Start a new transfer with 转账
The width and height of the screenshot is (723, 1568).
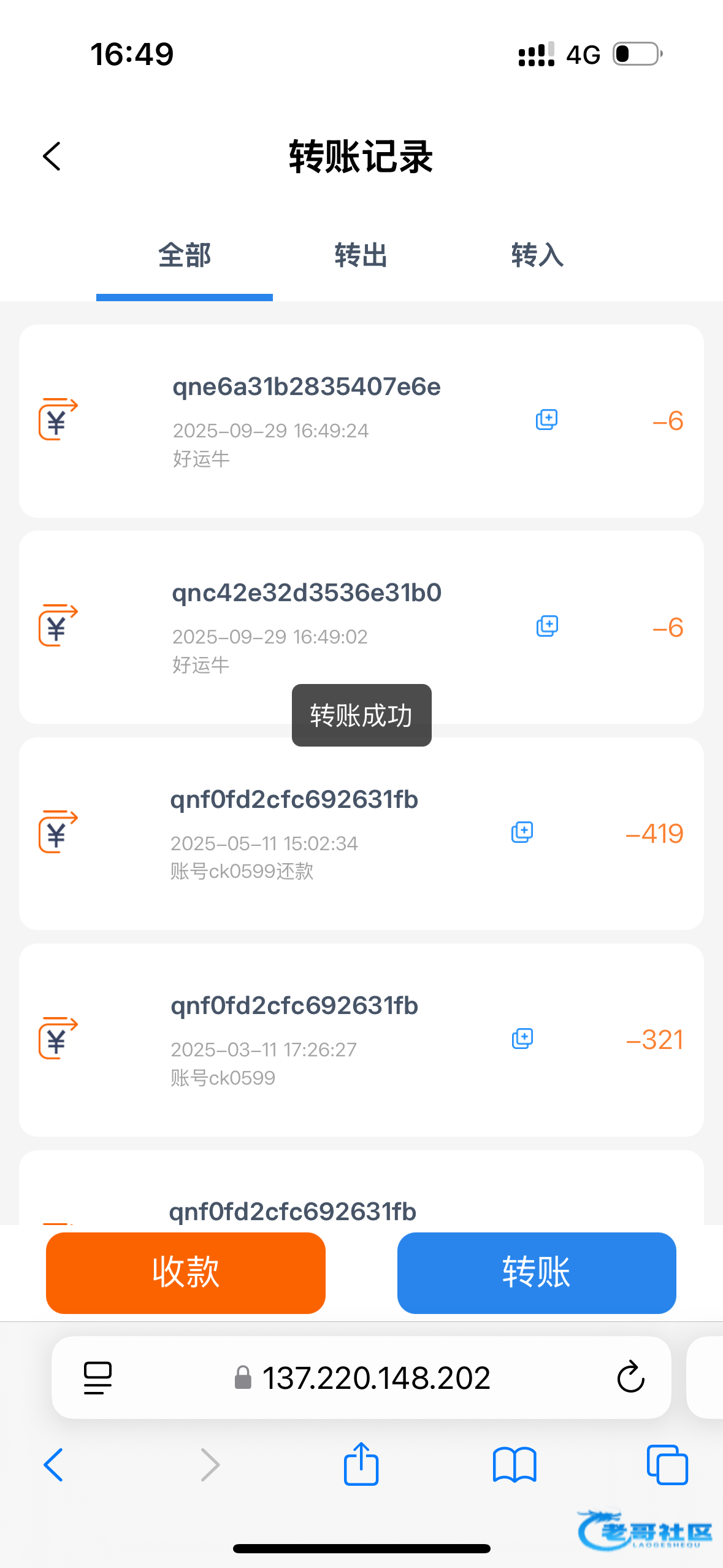[537, 1272]
